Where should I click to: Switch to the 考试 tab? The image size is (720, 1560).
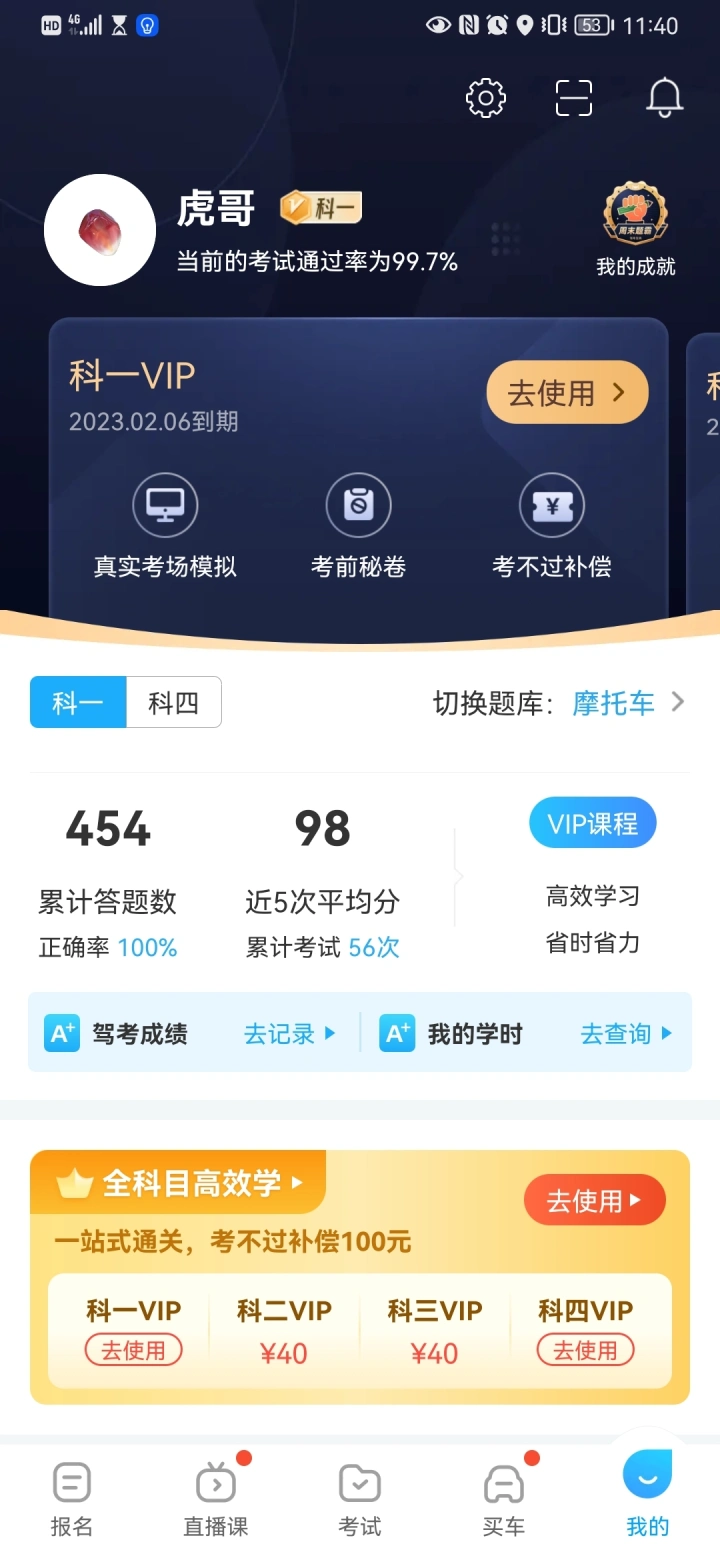point(360,1497)
